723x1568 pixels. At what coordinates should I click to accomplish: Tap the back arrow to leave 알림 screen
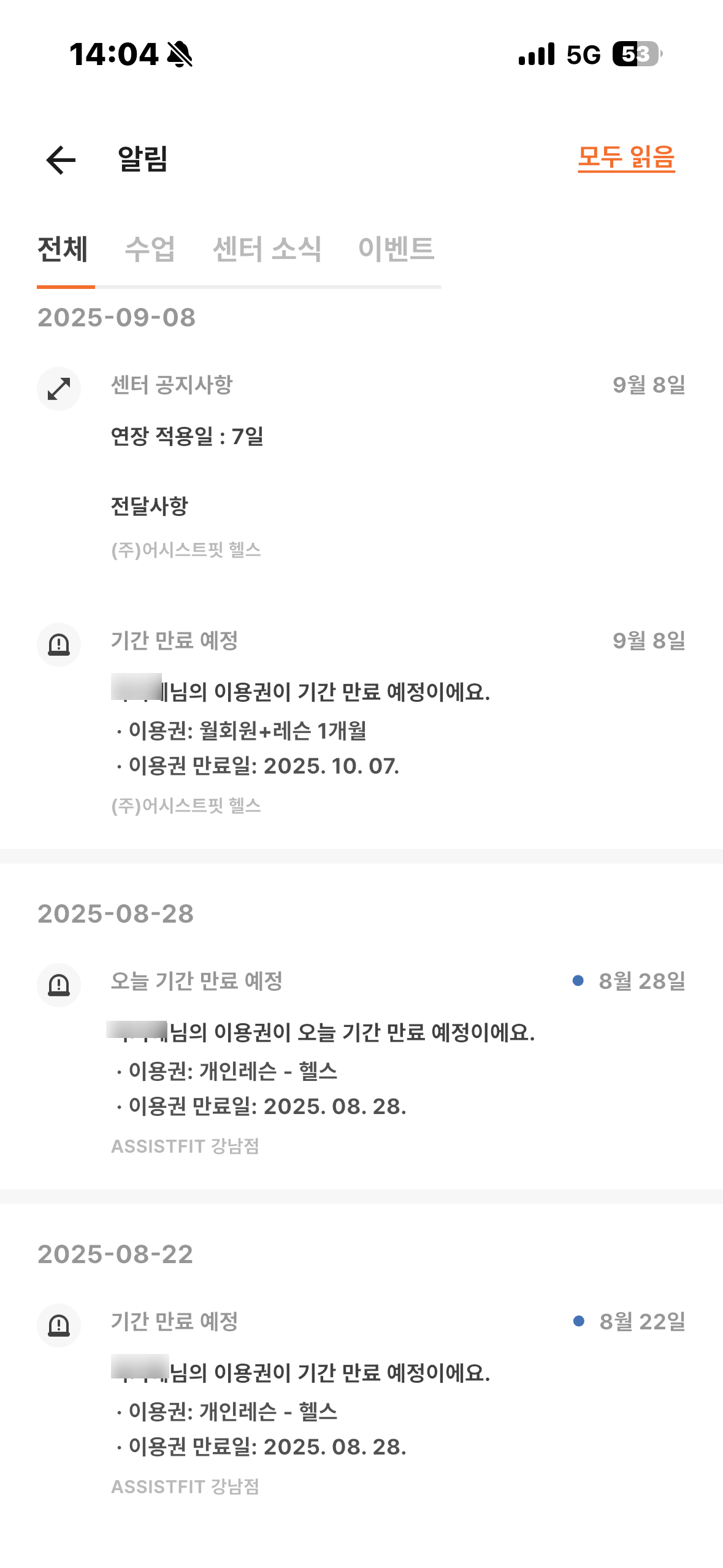[60, 159]
